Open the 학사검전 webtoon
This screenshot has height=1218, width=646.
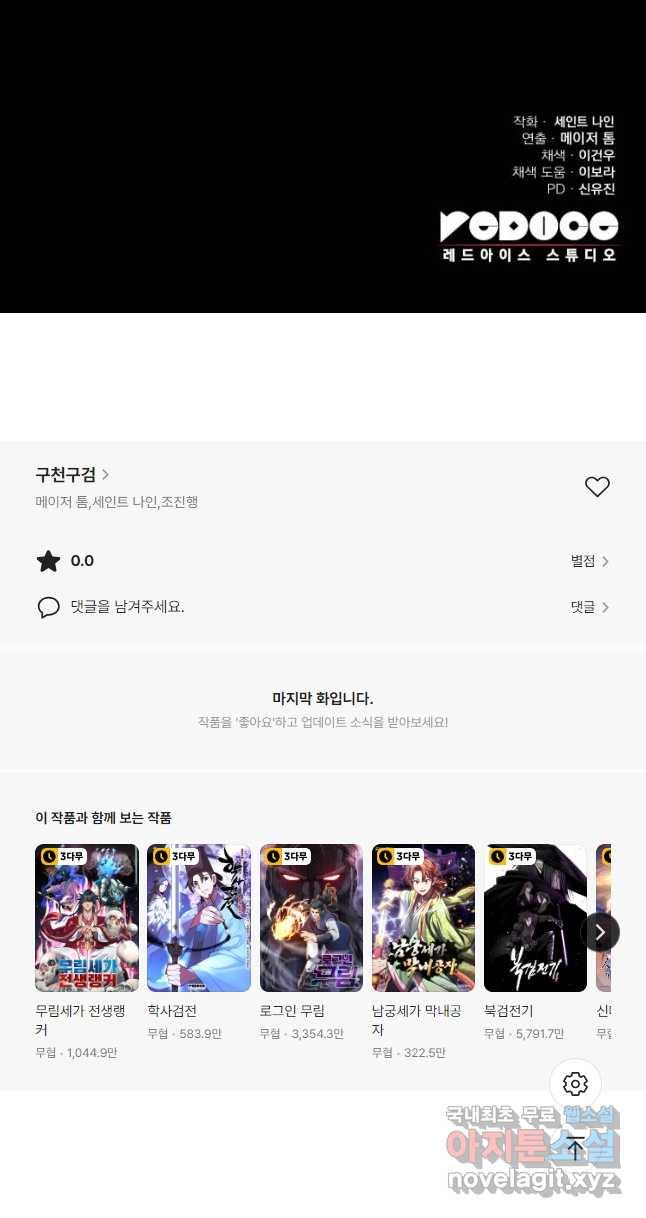199,918
